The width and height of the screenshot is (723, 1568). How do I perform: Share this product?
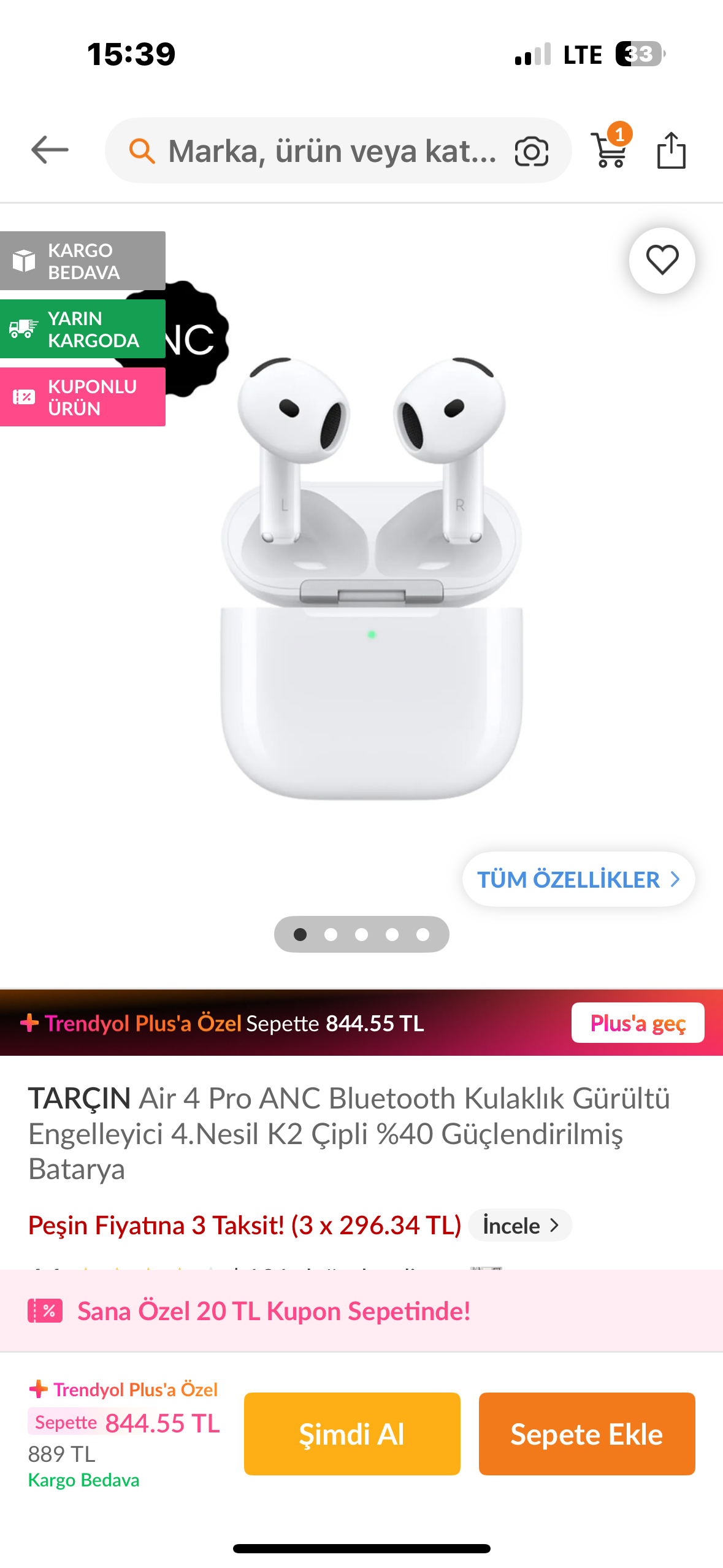pyautogui.click(x=671, y=150)
